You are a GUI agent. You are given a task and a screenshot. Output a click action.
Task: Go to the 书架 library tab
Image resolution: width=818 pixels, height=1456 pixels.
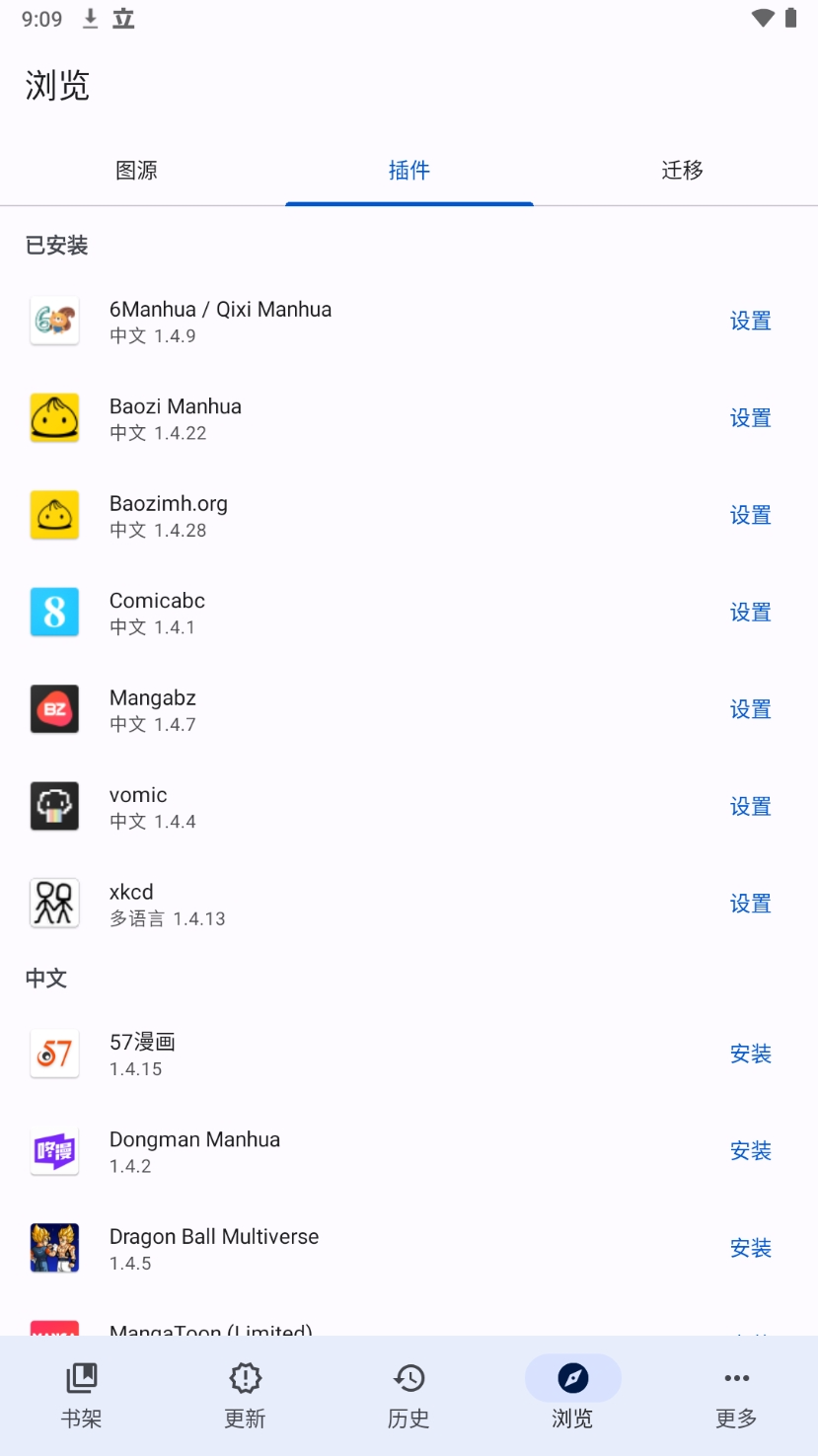click(x=82, y=1395)
